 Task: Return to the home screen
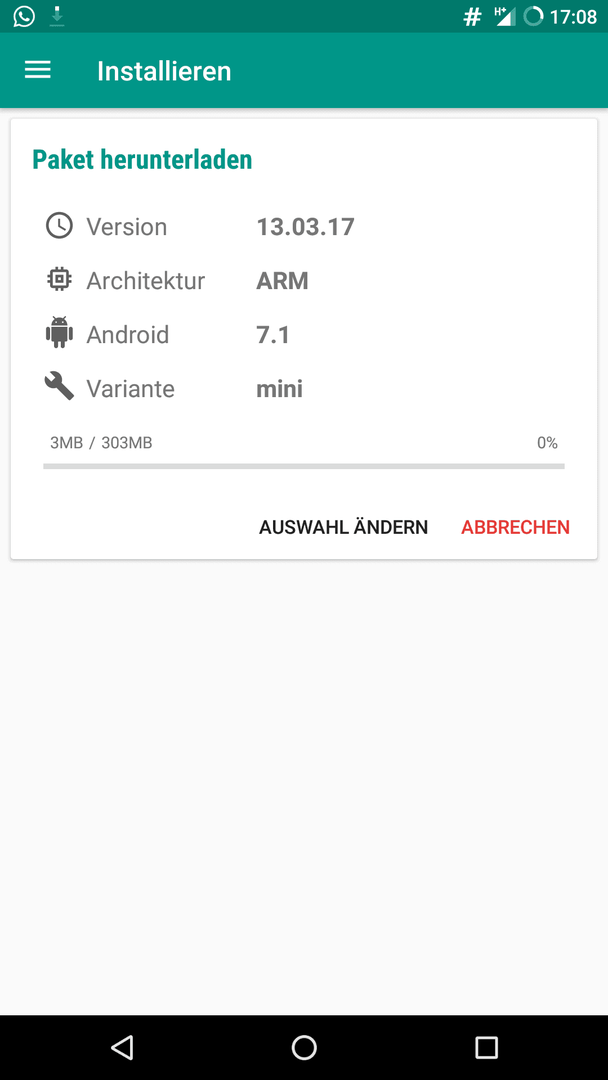point(304,1047)
